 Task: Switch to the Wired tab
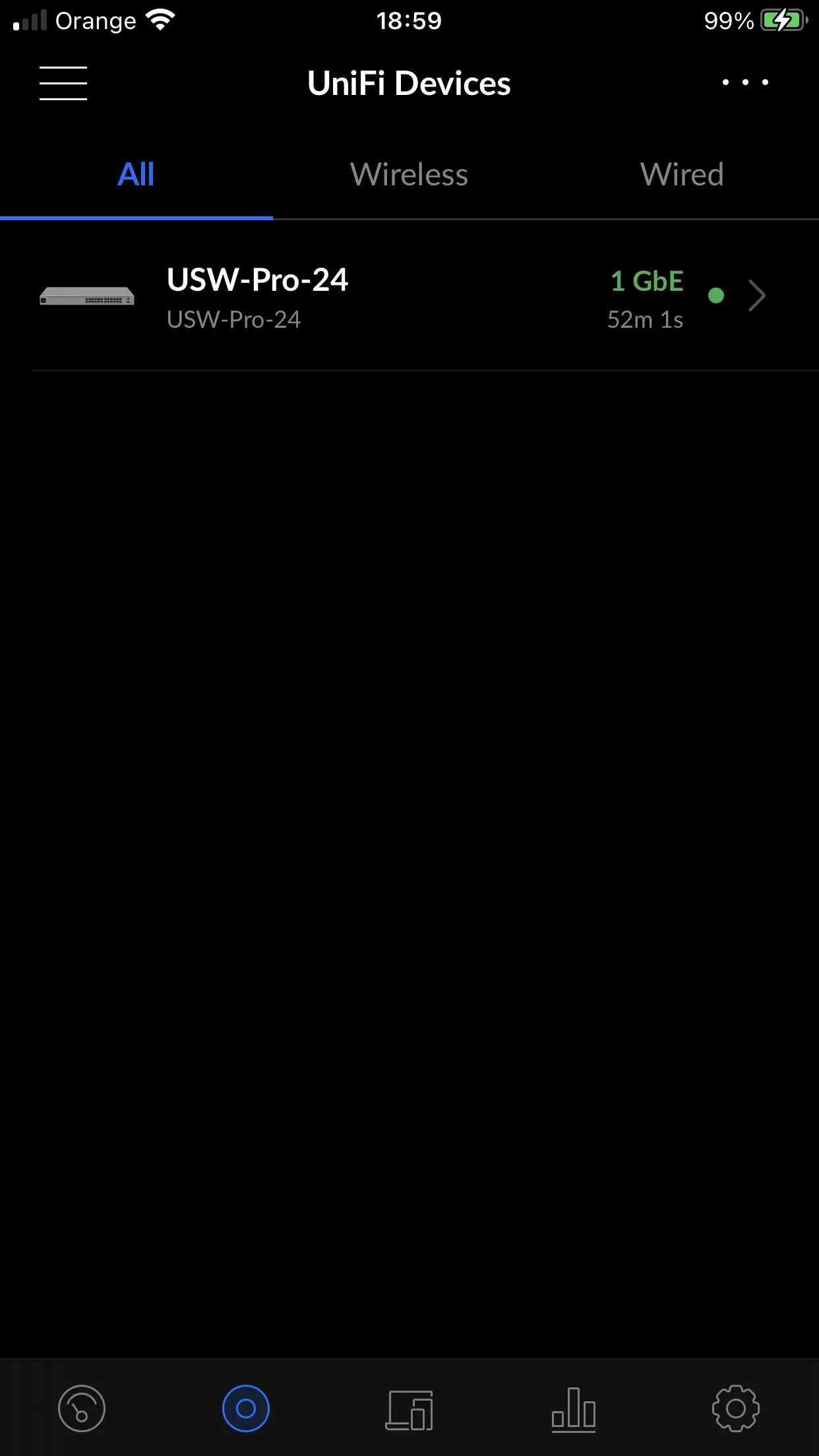(682, 175)
